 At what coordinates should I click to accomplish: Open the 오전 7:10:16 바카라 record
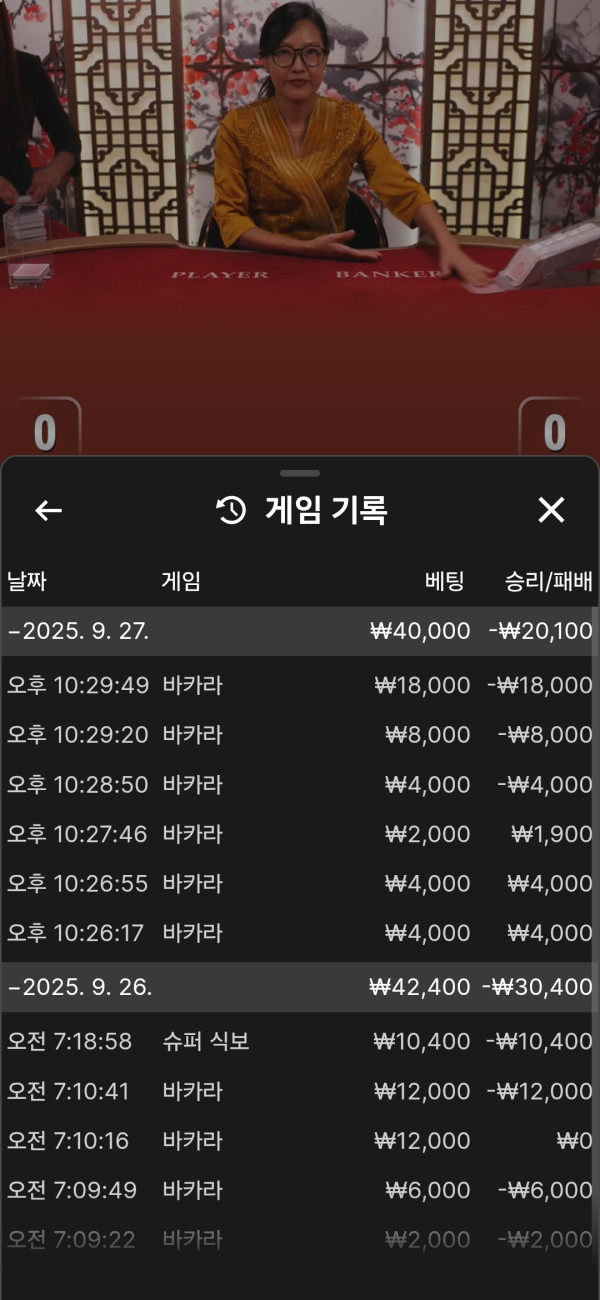298,1141
